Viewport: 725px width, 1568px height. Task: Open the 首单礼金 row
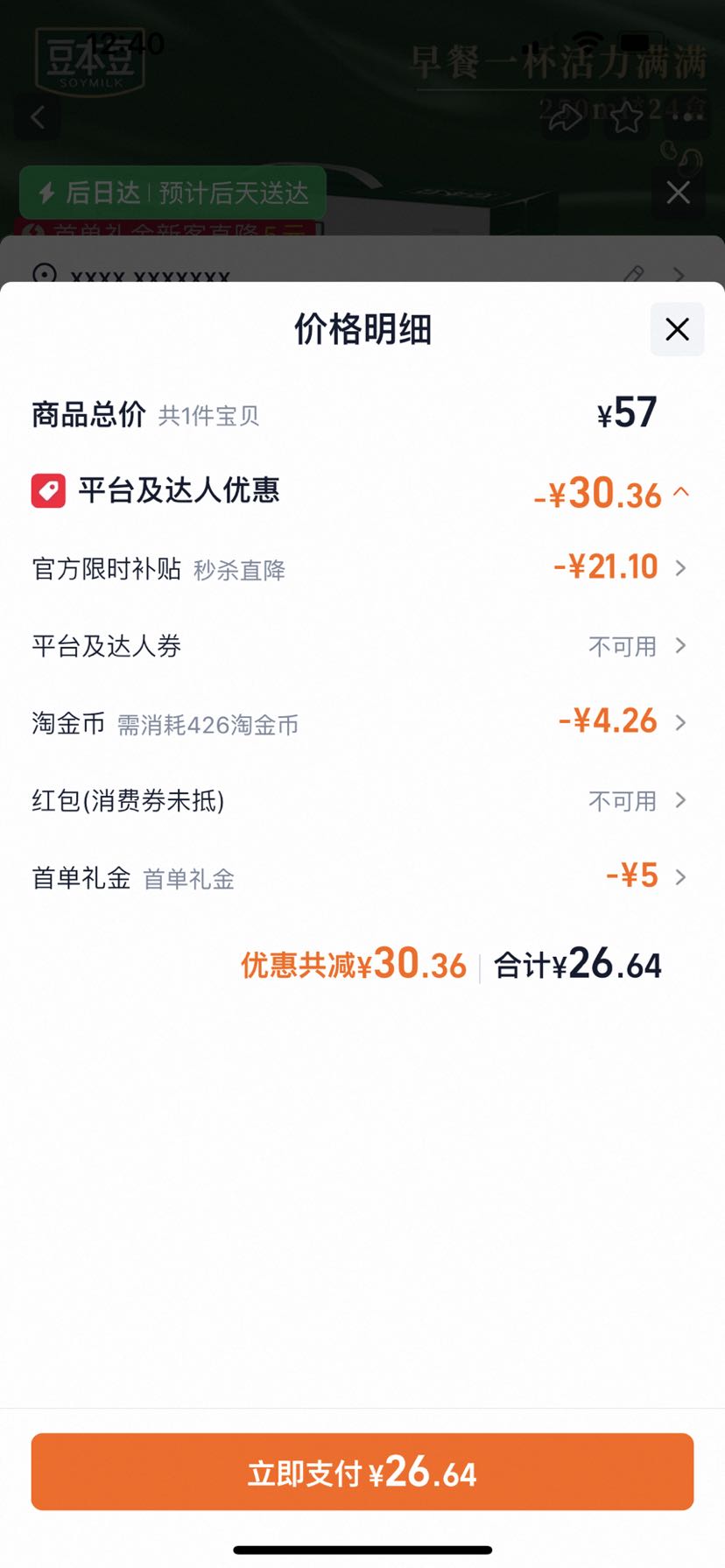[362, 876]
